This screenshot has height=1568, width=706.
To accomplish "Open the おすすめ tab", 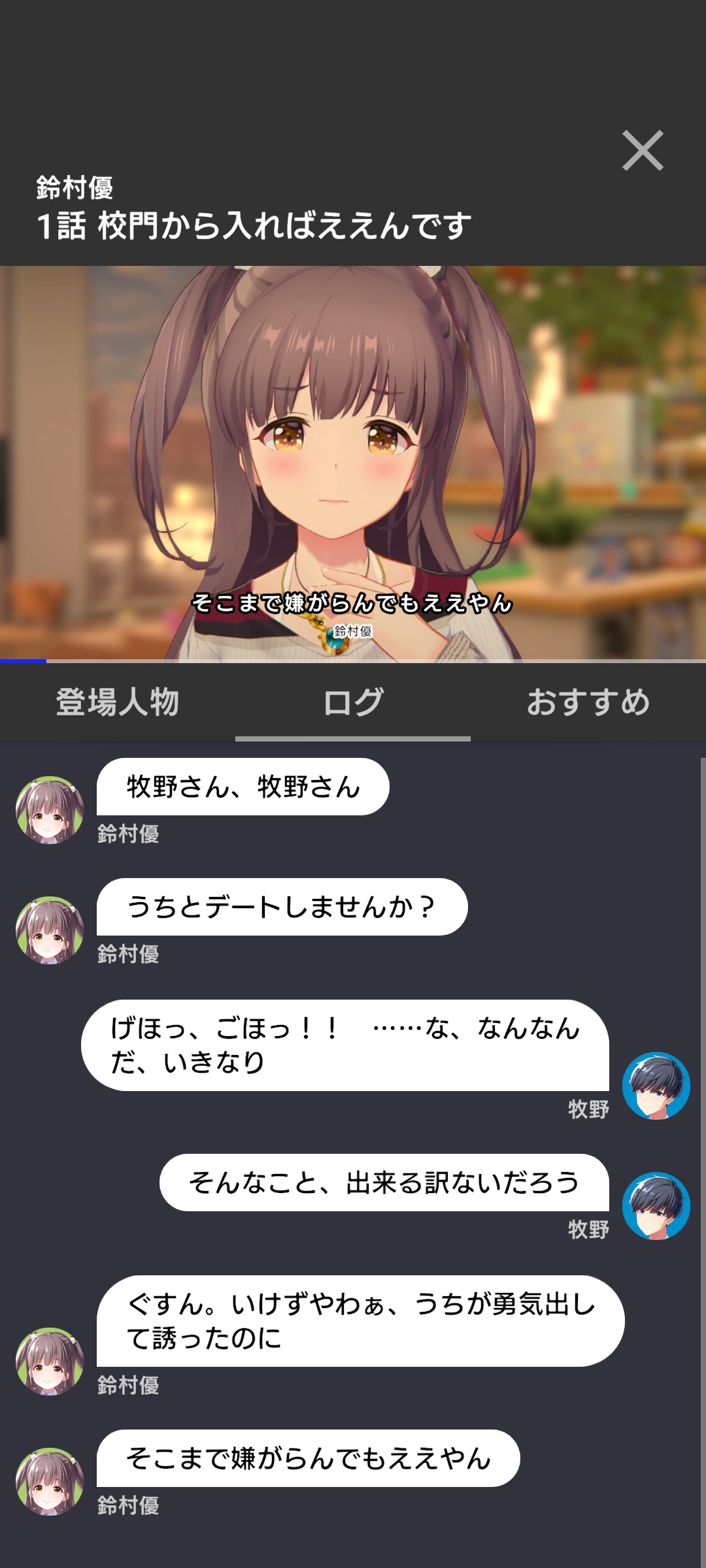I will (588, 702).
